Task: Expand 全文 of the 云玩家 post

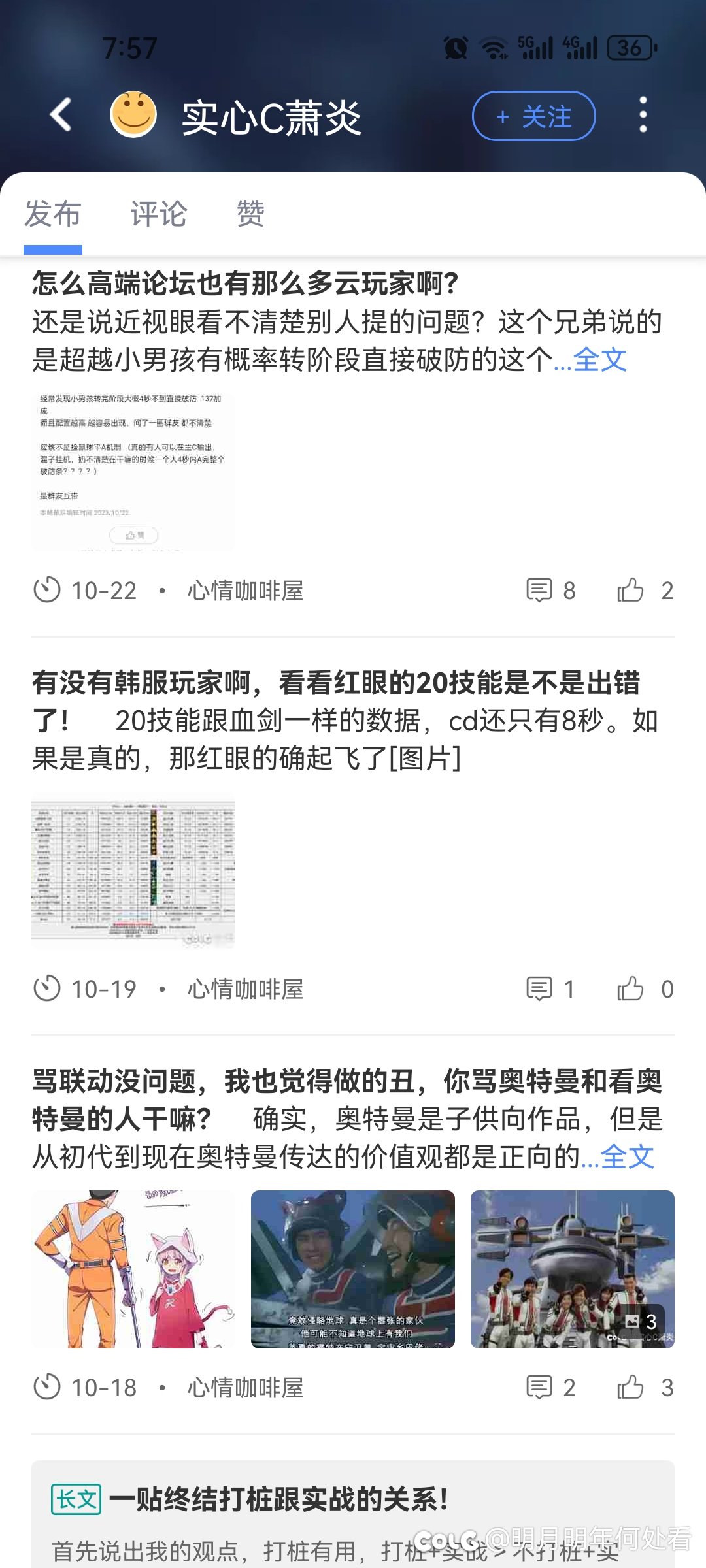Action: click(599, 359)
